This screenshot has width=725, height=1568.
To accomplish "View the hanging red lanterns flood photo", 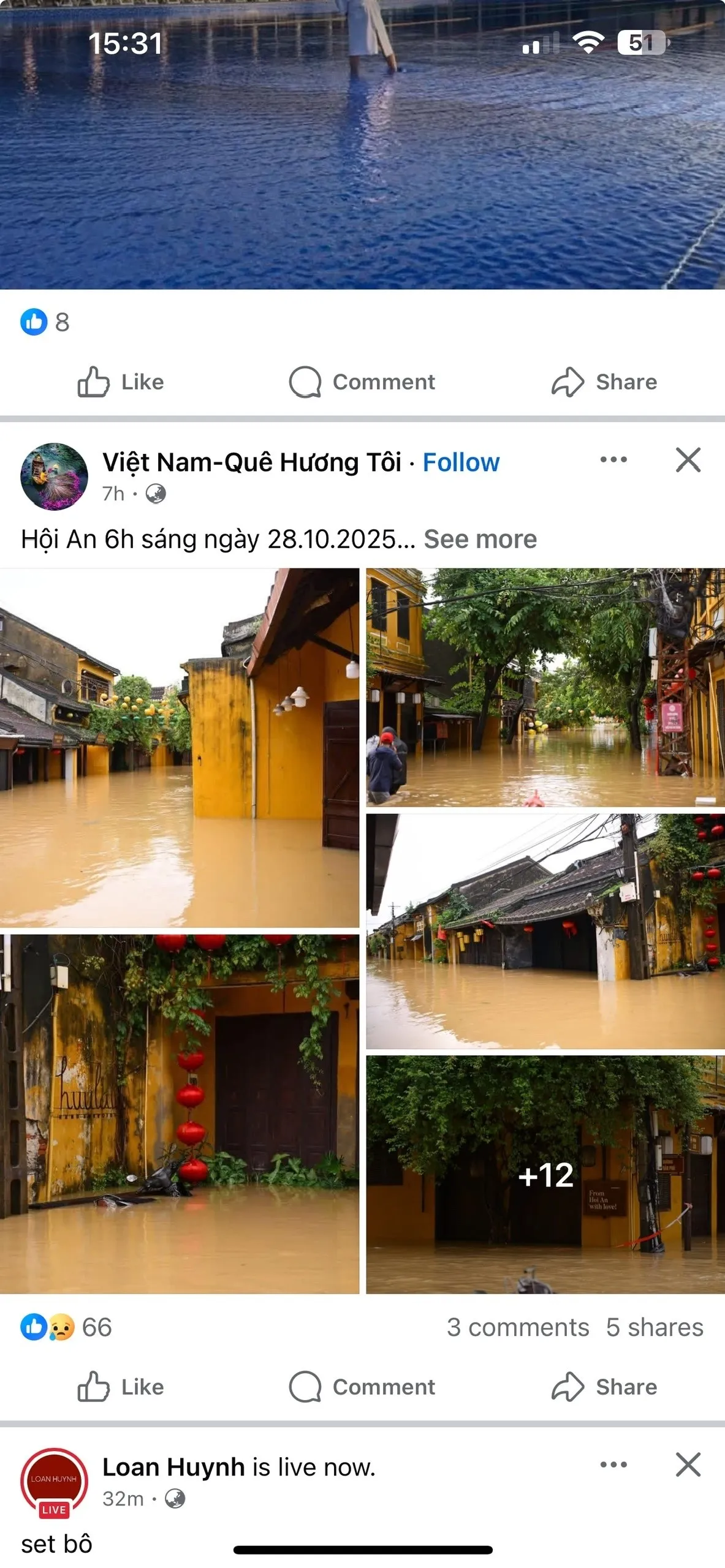I will tap(179, 1114).
